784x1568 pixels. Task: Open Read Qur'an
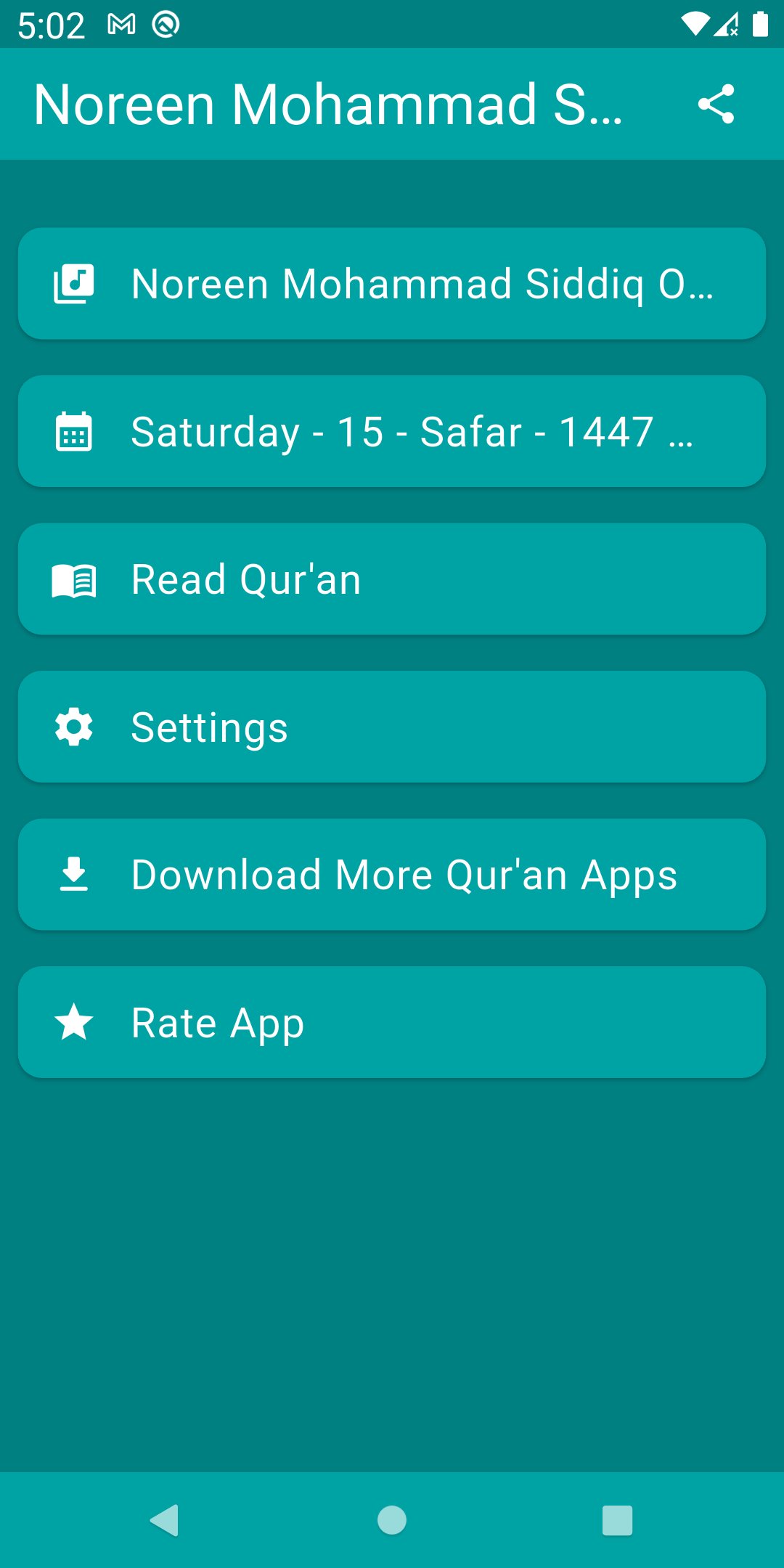pos(392,579)
